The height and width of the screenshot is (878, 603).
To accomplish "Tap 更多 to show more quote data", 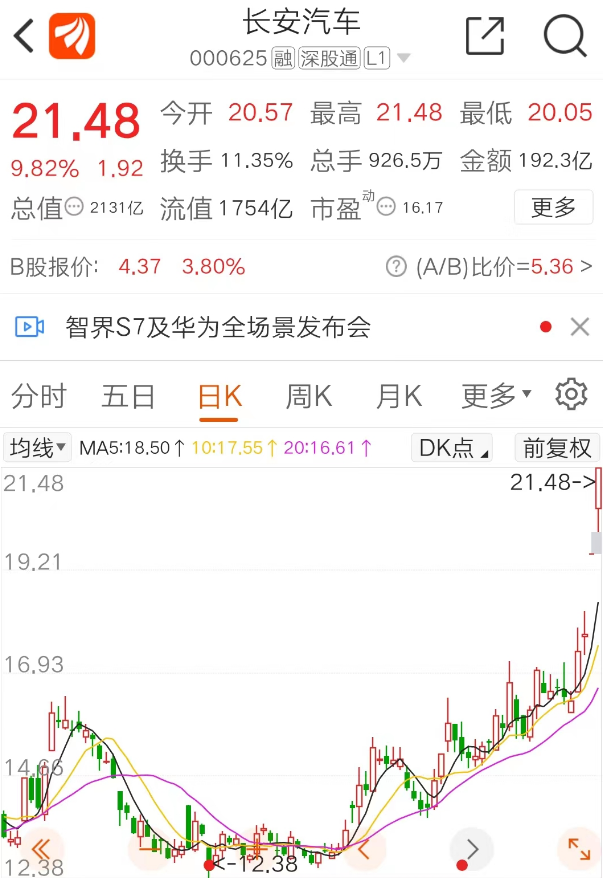I will 553,207.
